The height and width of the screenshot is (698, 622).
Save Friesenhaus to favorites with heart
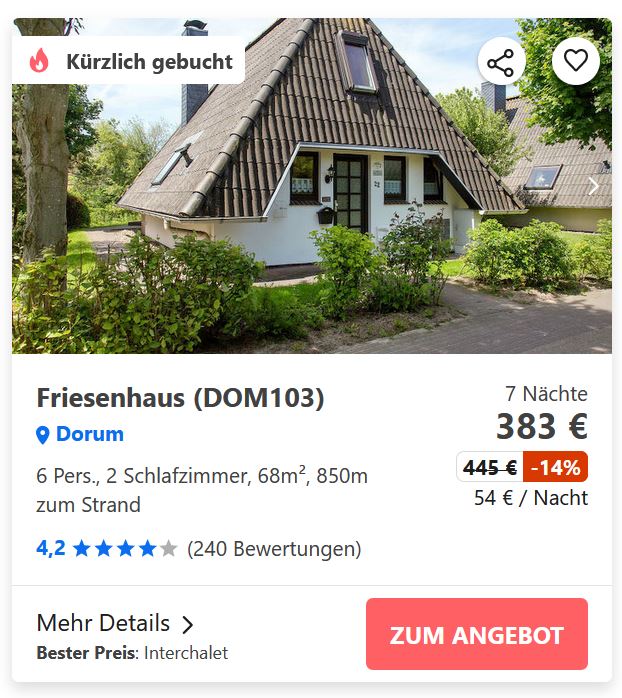point(576,61)
